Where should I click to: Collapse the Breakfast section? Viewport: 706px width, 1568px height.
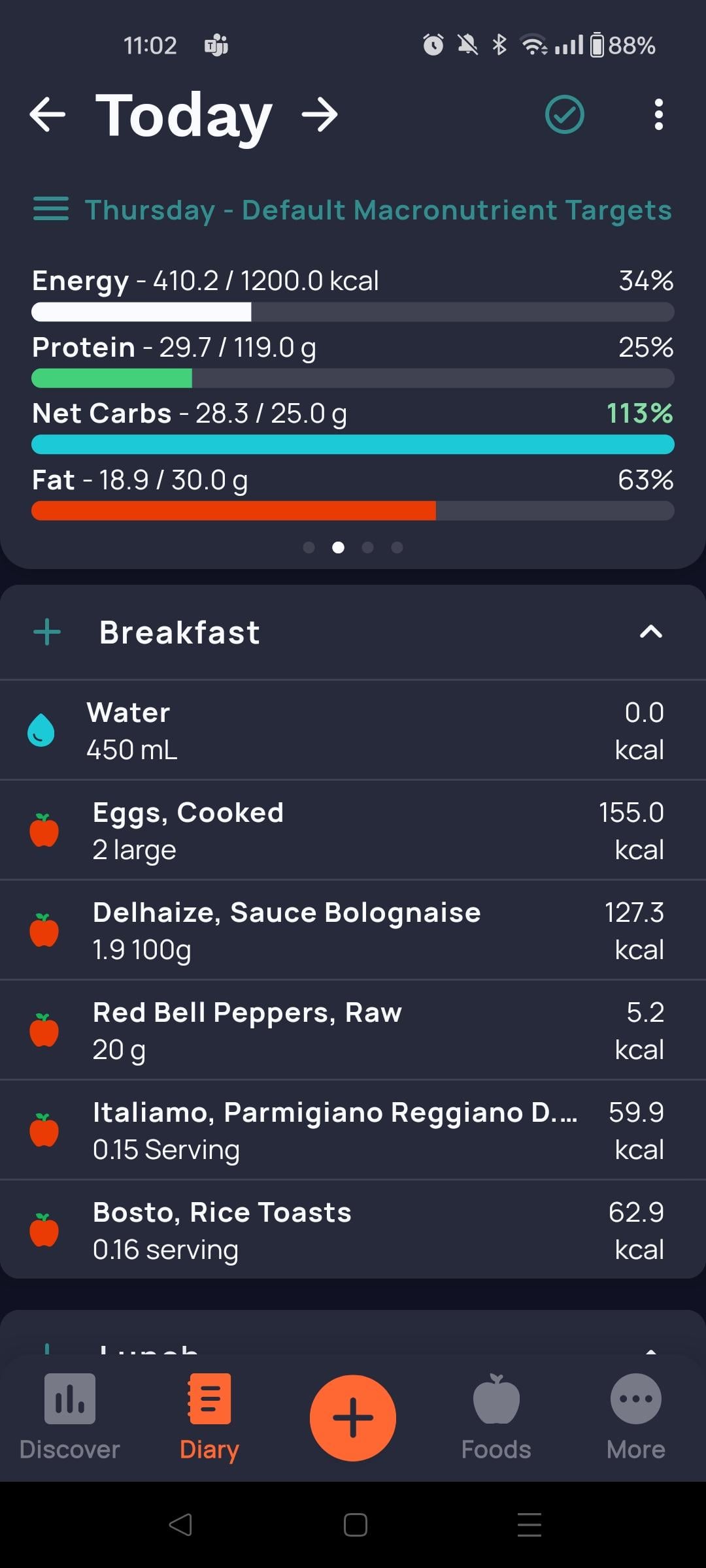[650, 632]
